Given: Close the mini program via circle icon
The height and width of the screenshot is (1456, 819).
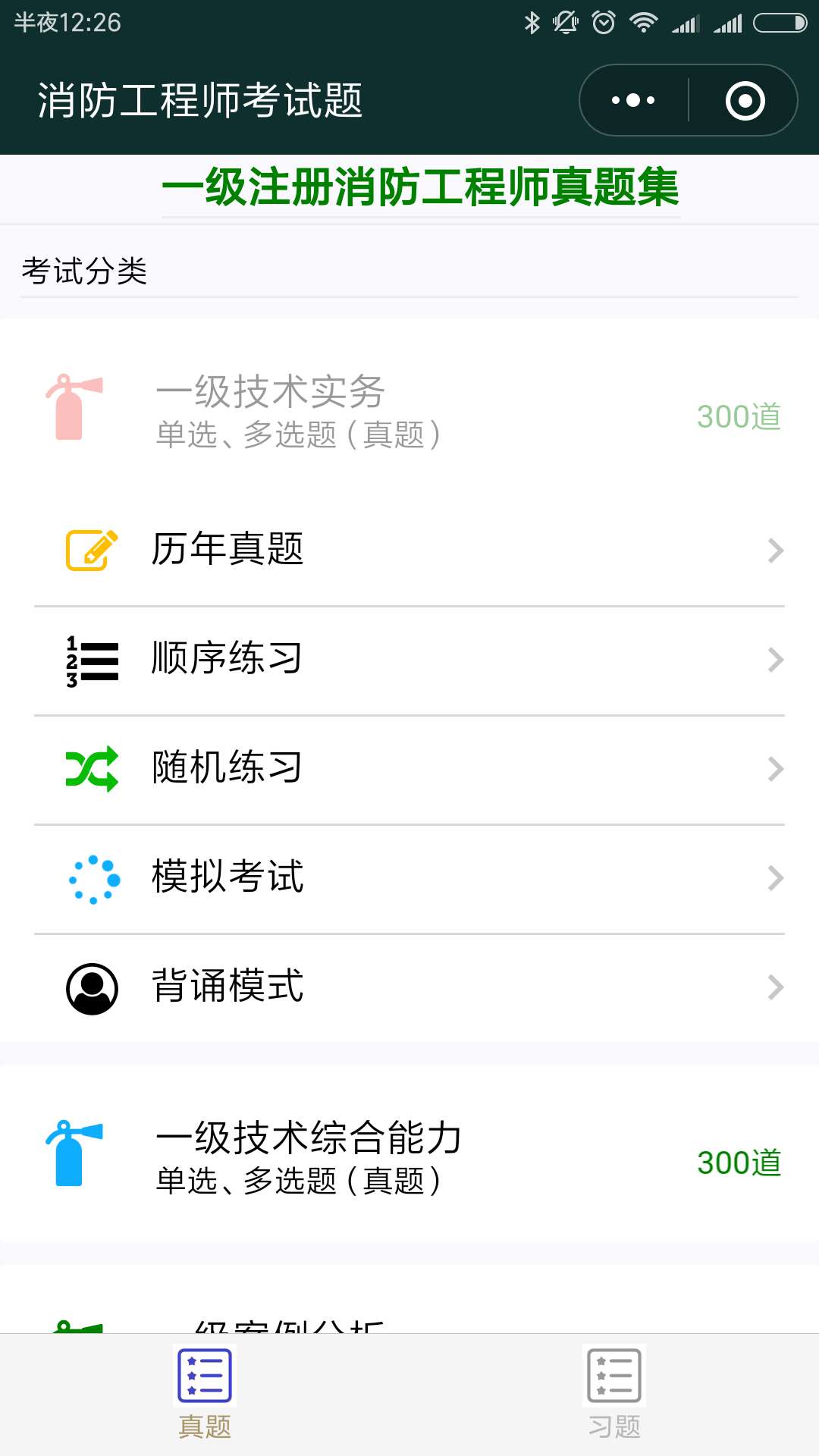Looking at the screenshot, I should [745, 100].
